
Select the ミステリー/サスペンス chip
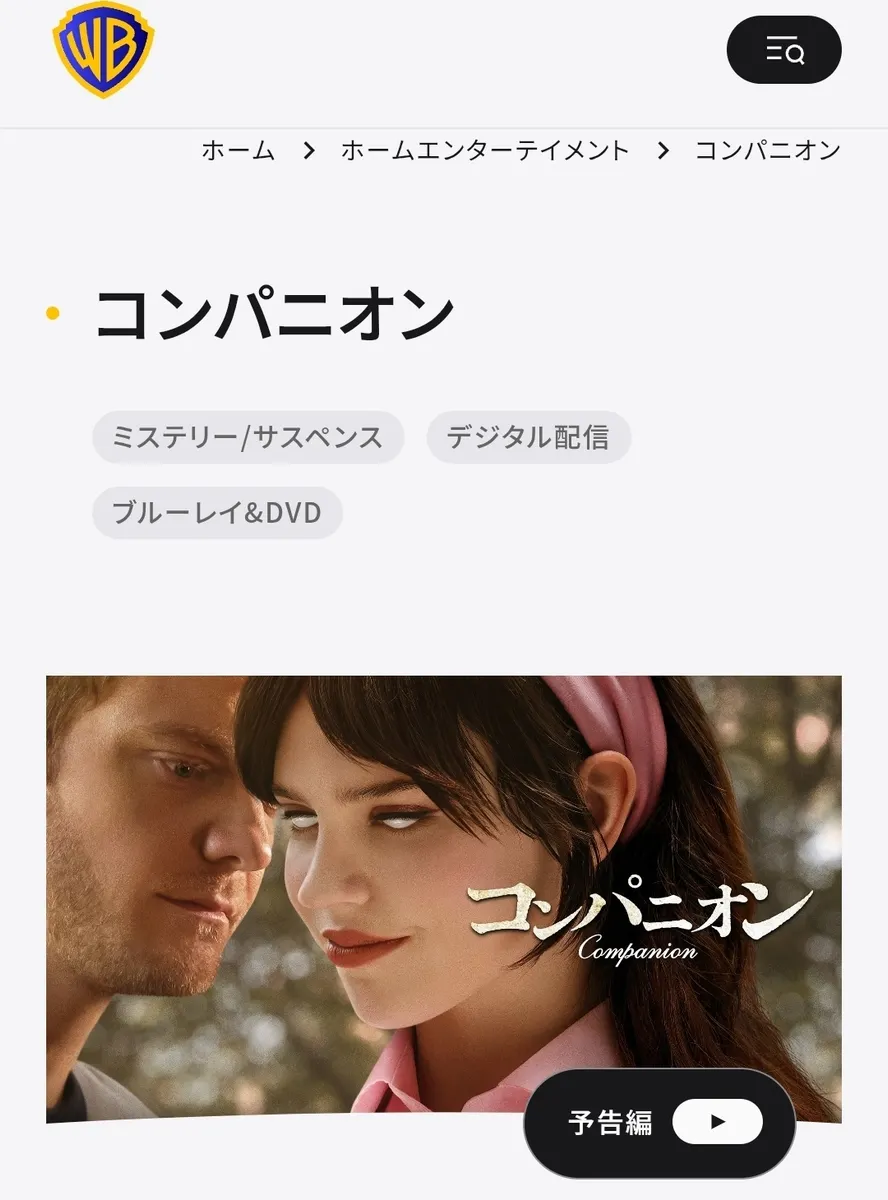tap(248, 437)
